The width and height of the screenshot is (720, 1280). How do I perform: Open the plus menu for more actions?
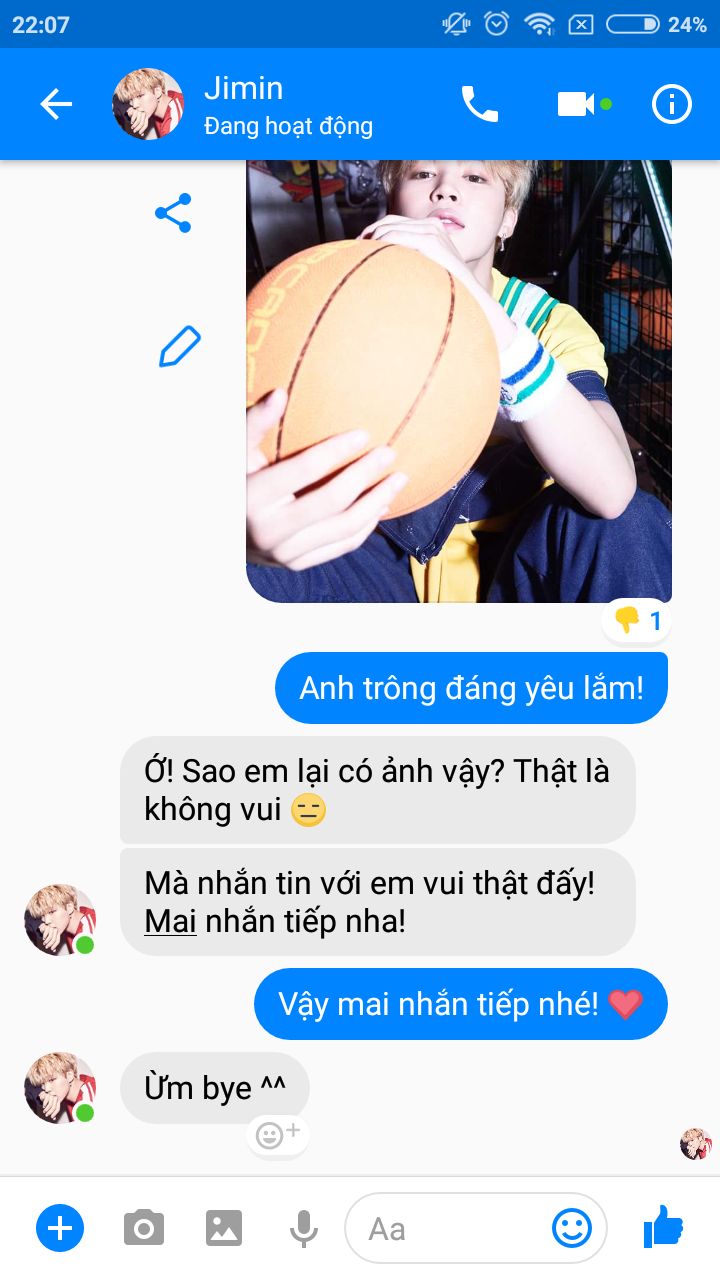(x=60, y=1228)
